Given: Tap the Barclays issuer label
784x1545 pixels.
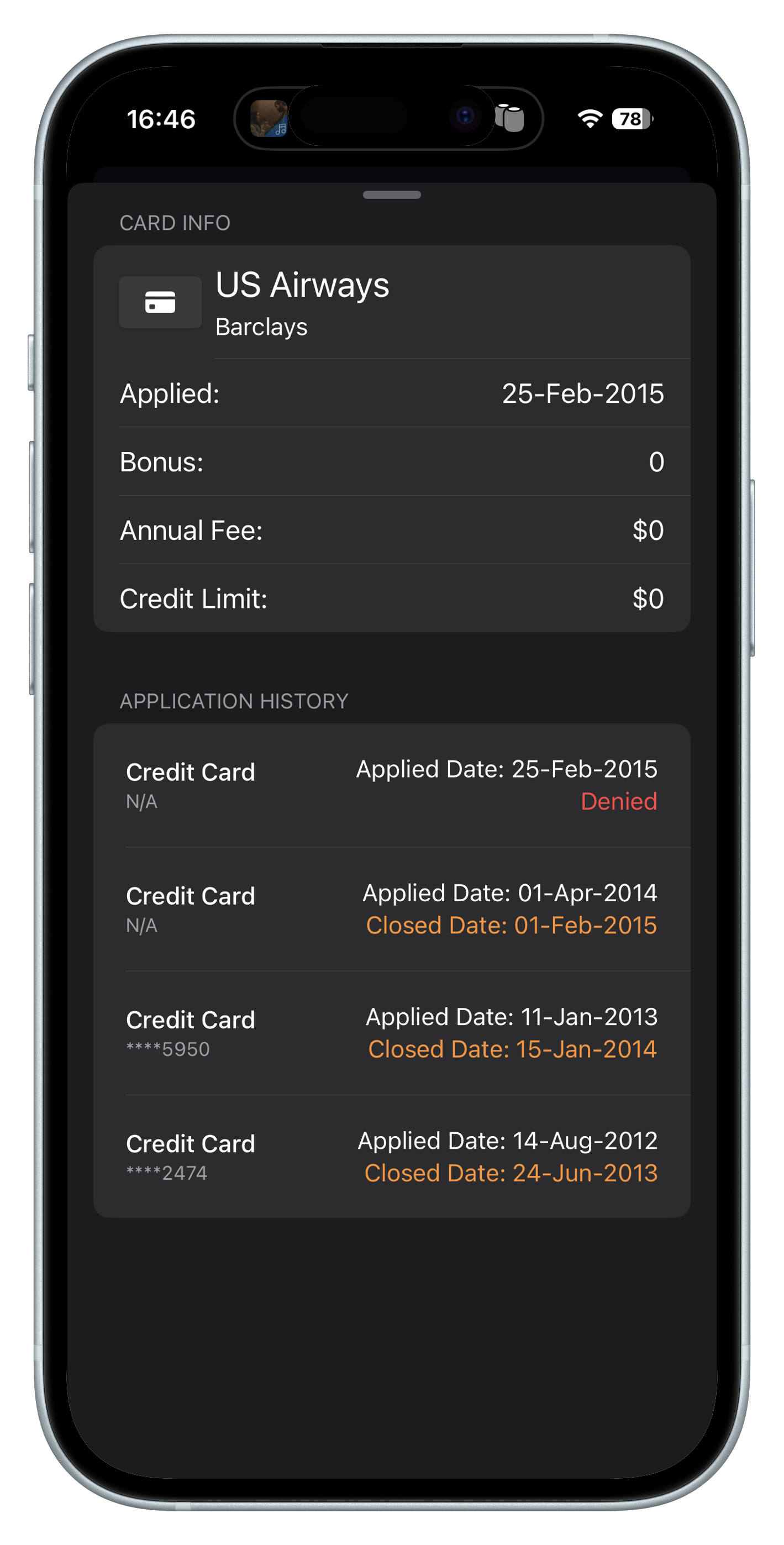Looking at the screenshot, I should click(x=261, y=327).
